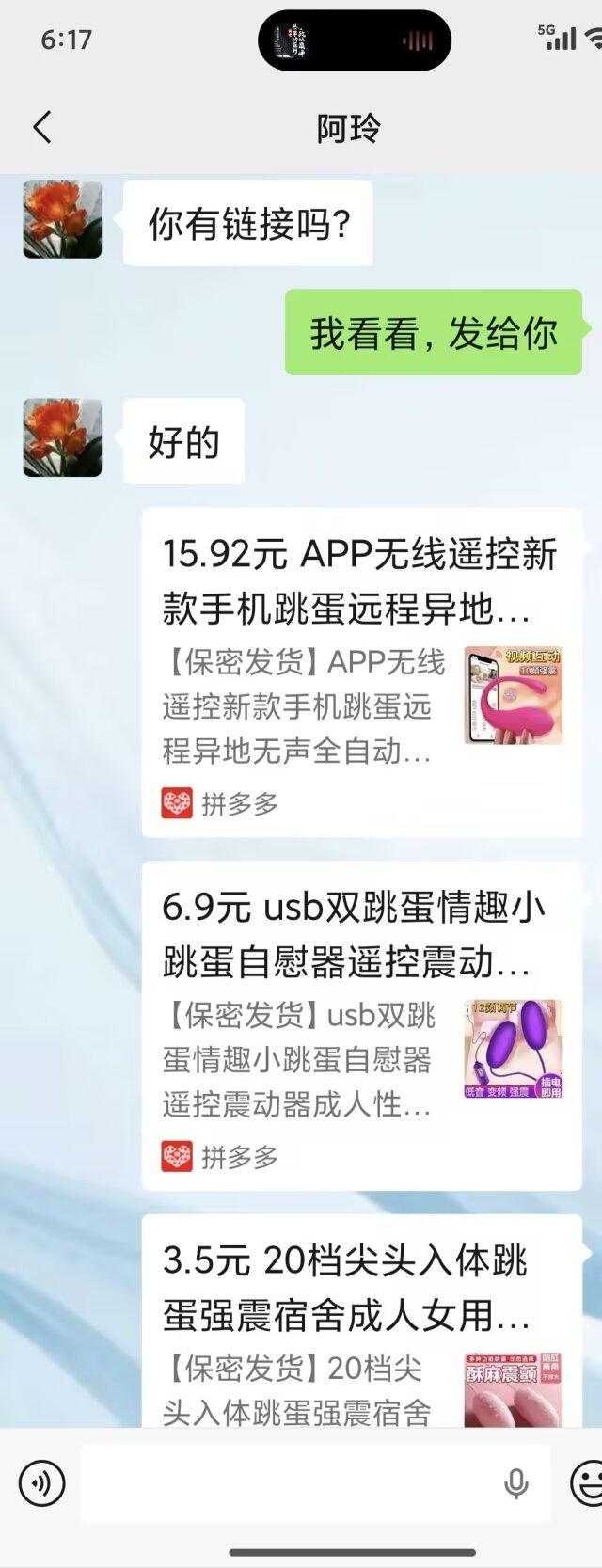Tap the microphone icon in the input field
Image resolution: width=602 pixels, height=1568 pixels.
click(515, 1484)
